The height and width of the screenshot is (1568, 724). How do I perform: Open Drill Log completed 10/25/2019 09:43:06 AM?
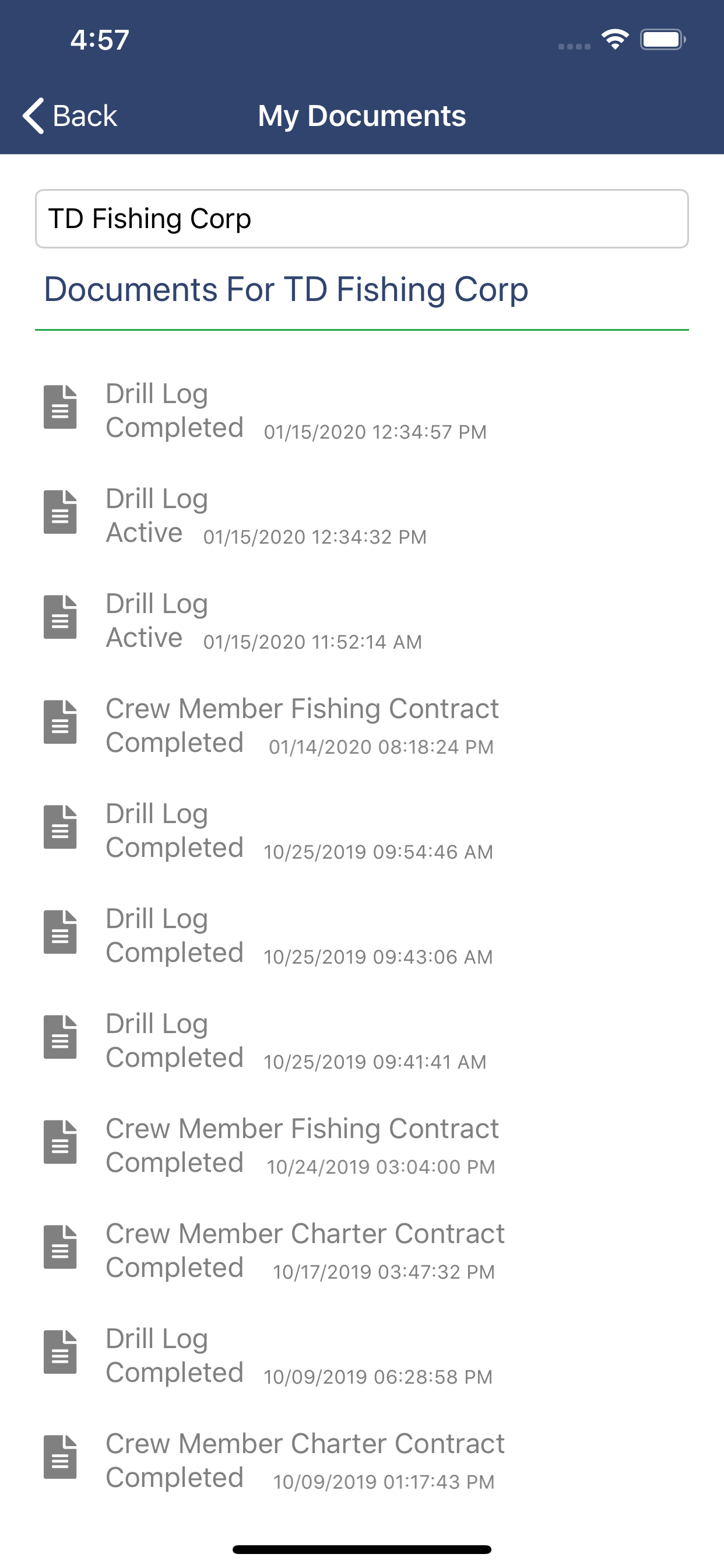[x=362, y=935]
